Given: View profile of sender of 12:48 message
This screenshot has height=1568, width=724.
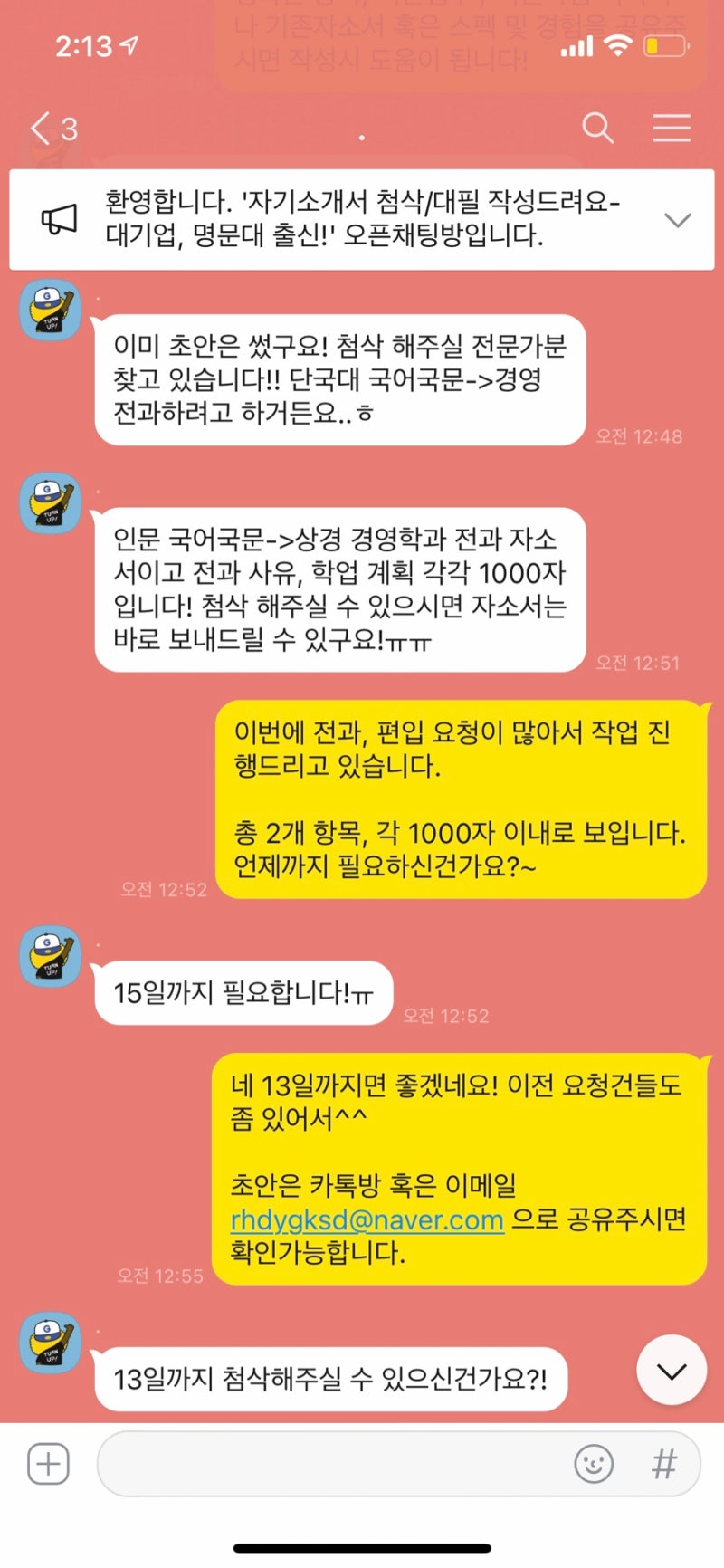Looking at the screenshot, I should [x=51, y=311].
